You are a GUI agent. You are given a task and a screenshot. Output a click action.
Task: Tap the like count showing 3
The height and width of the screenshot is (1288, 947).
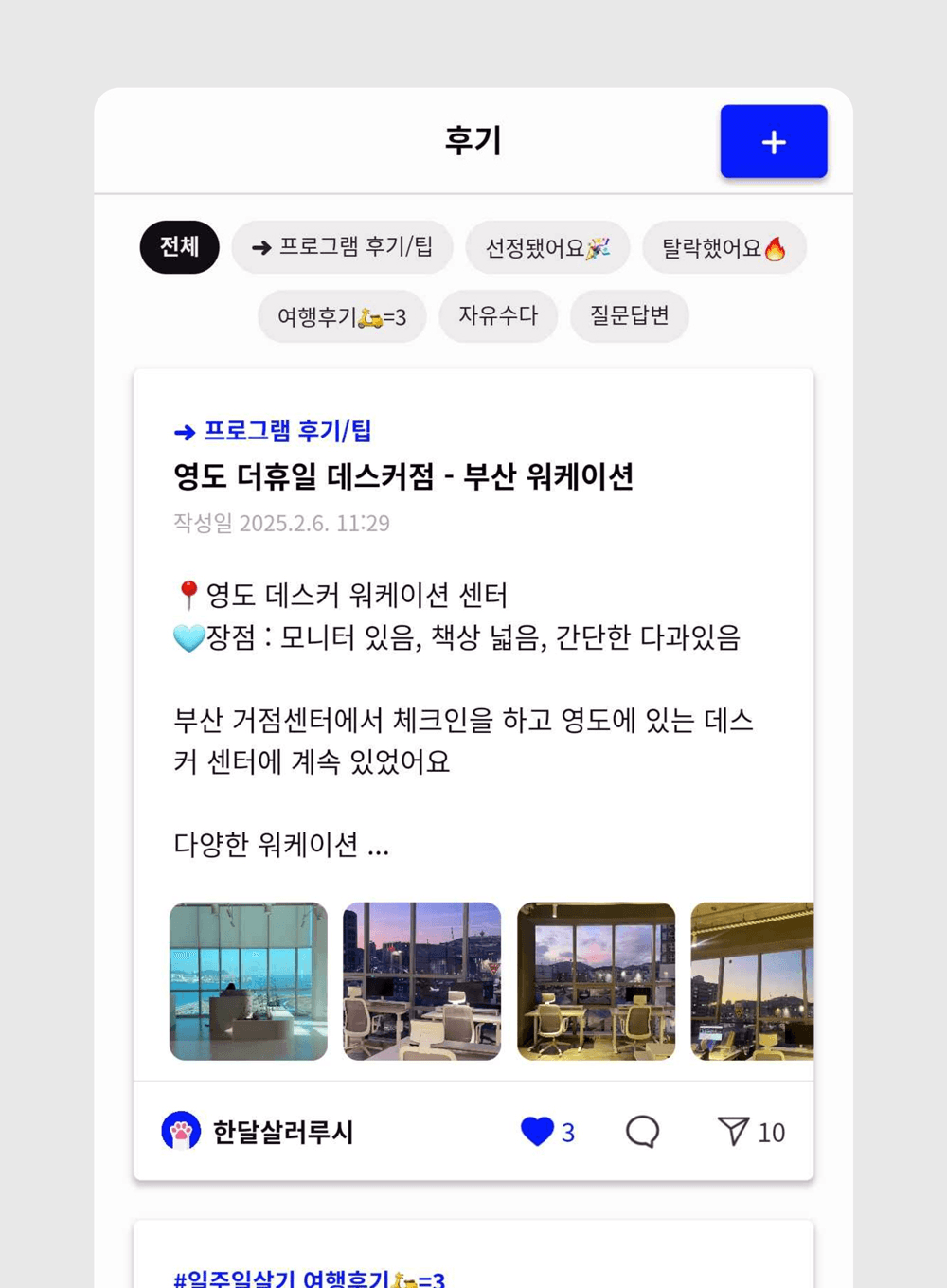click(x=568, y=1131)
